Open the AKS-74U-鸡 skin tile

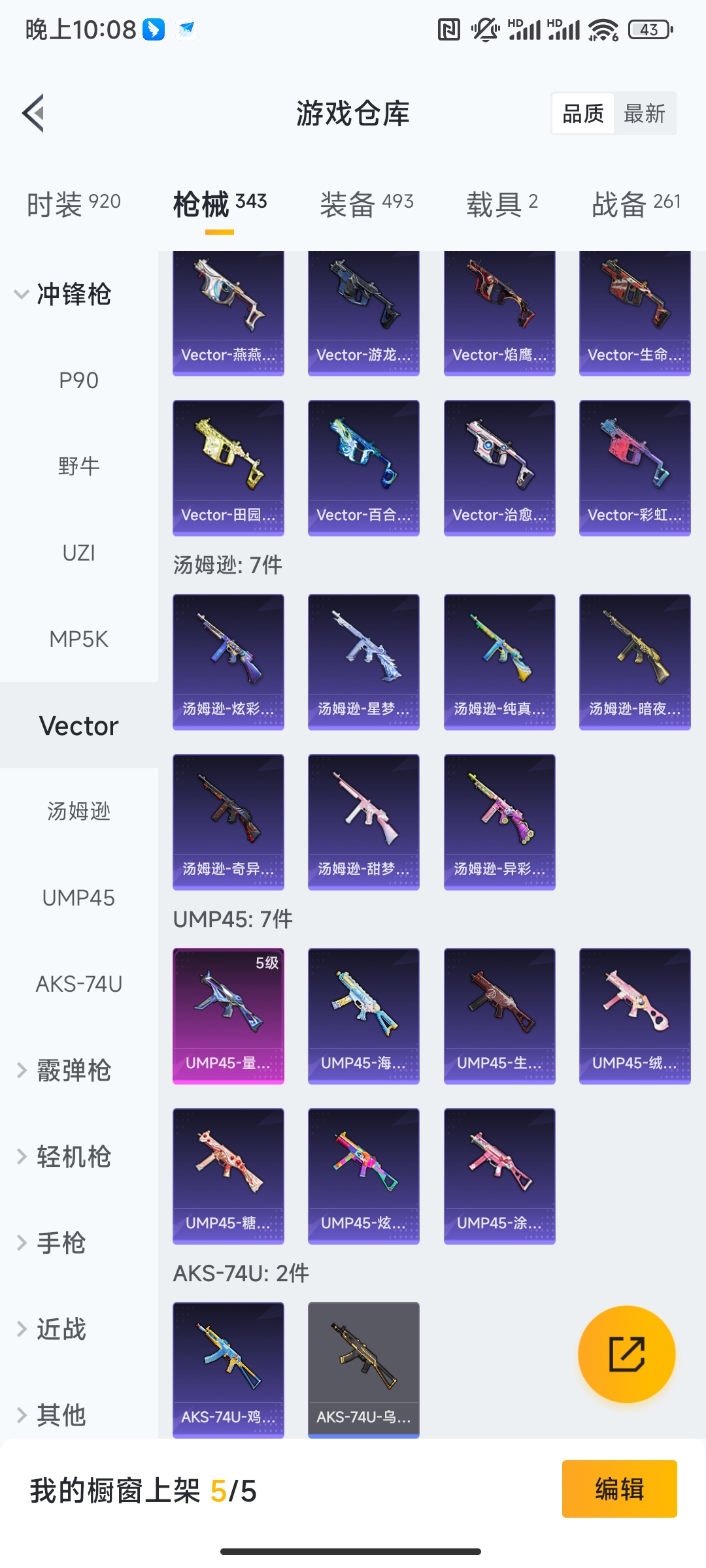(x=228, y=1369)
